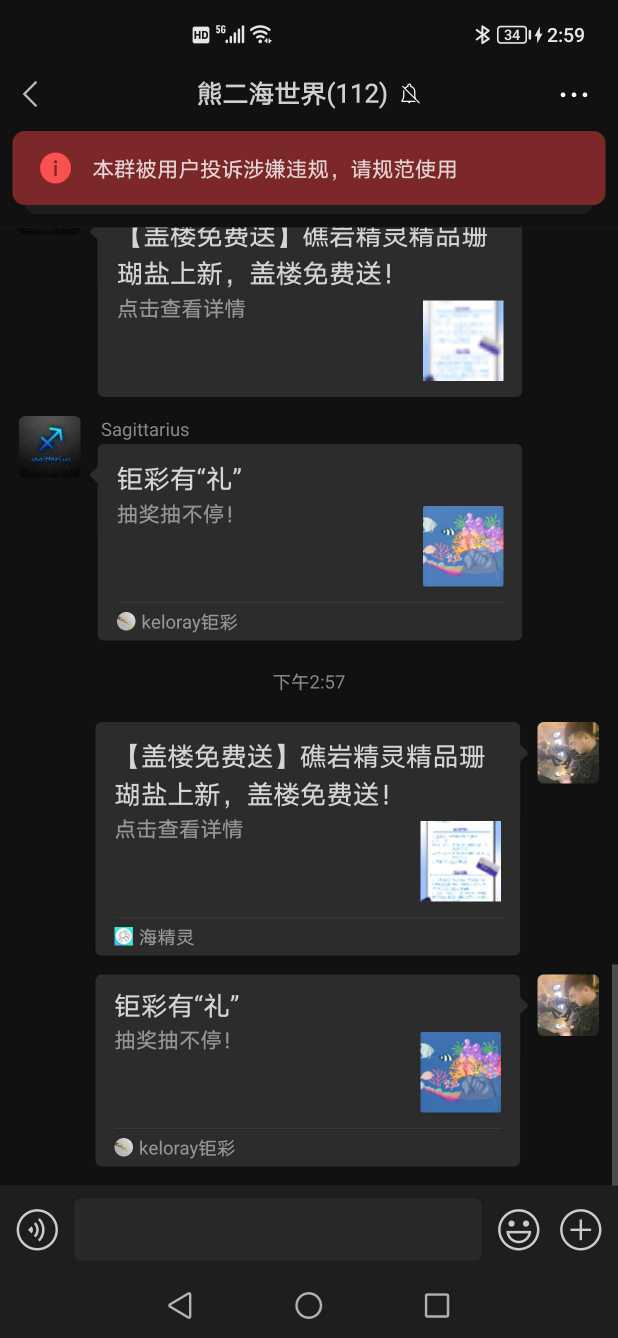Viewport: 618px width, 1338px height.
Task: Open my sent 钜彩有"礼" card at the bottom
Action: tap(307, 1069)
